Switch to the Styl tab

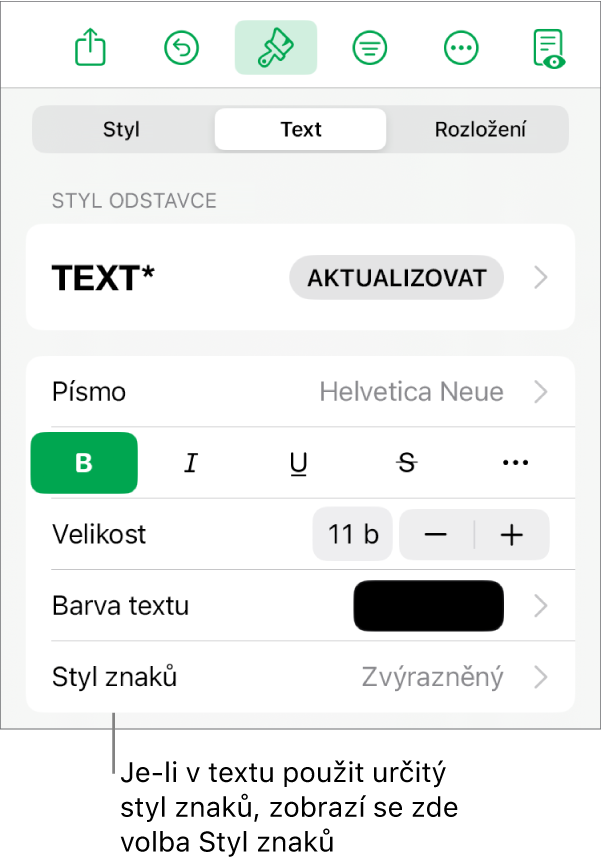pos(122,129)
